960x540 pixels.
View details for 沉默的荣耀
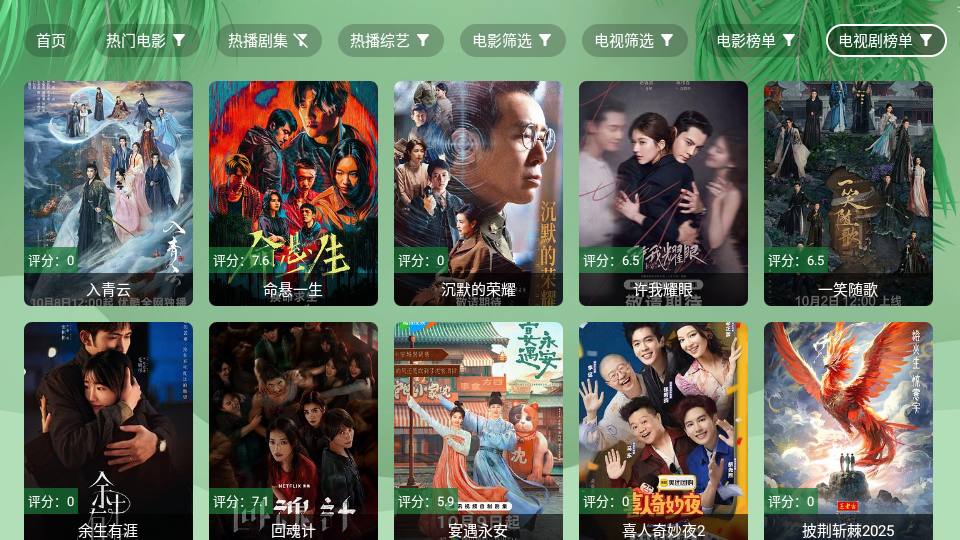[478, 193]
